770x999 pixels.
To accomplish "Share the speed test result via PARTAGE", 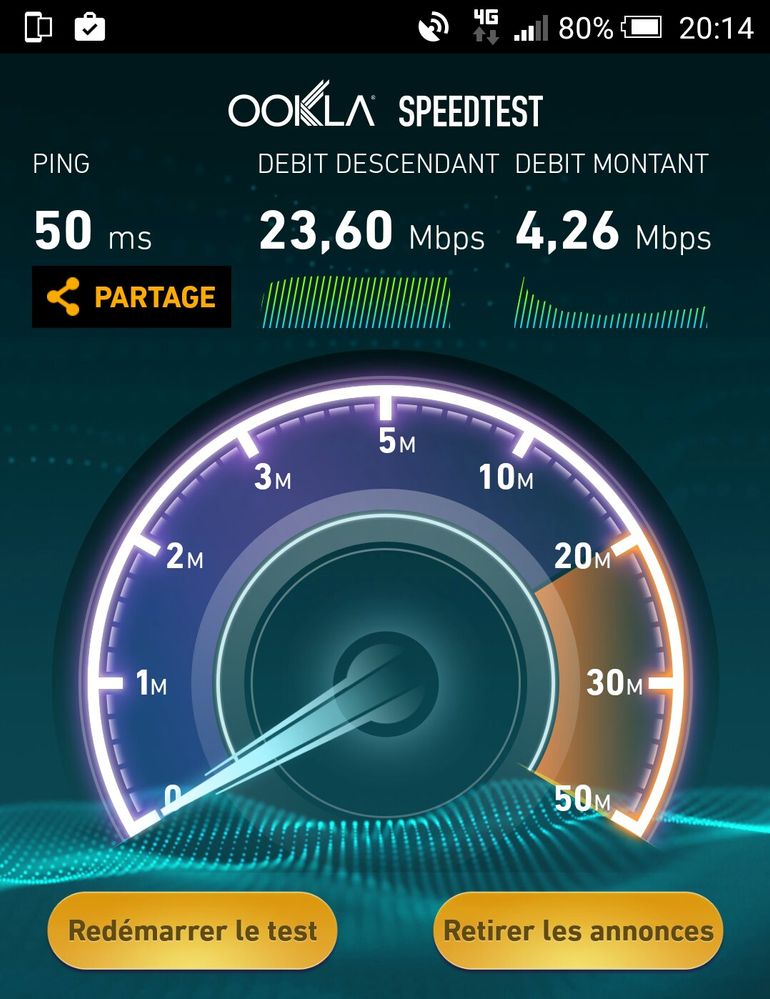I will (x=132, y=297).
